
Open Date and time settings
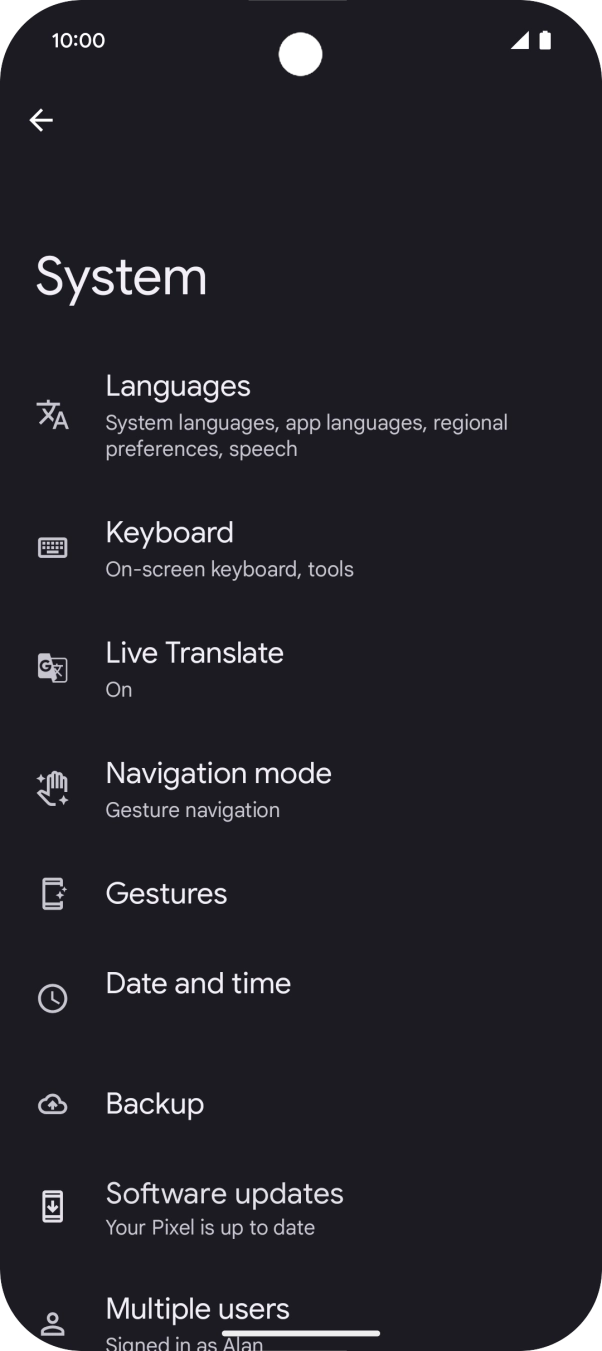300,996
